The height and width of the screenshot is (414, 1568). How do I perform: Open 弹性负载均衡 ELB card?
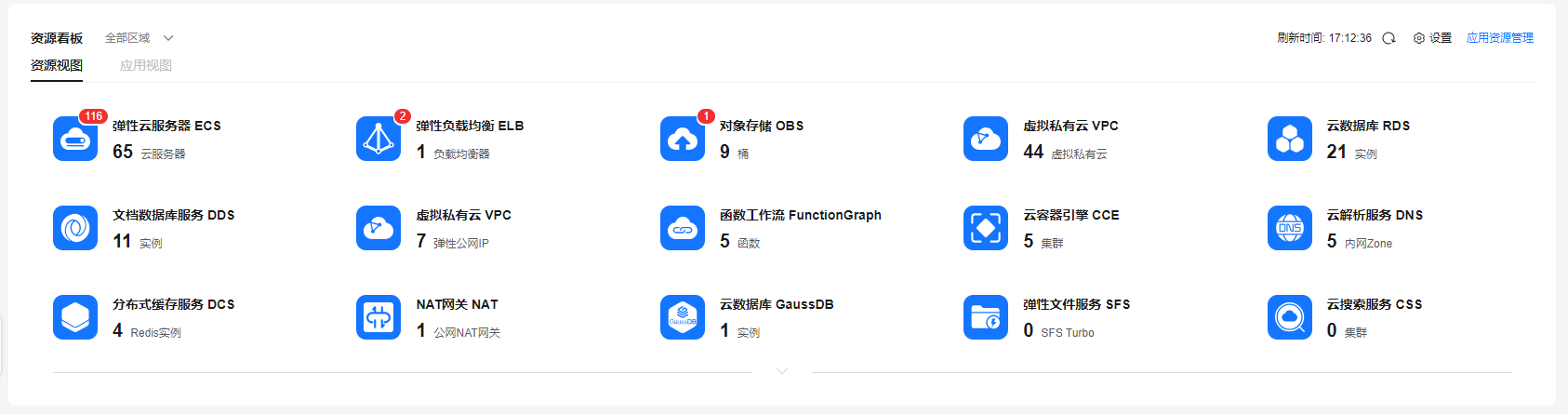pyautogui.click(x=470, y=126)
